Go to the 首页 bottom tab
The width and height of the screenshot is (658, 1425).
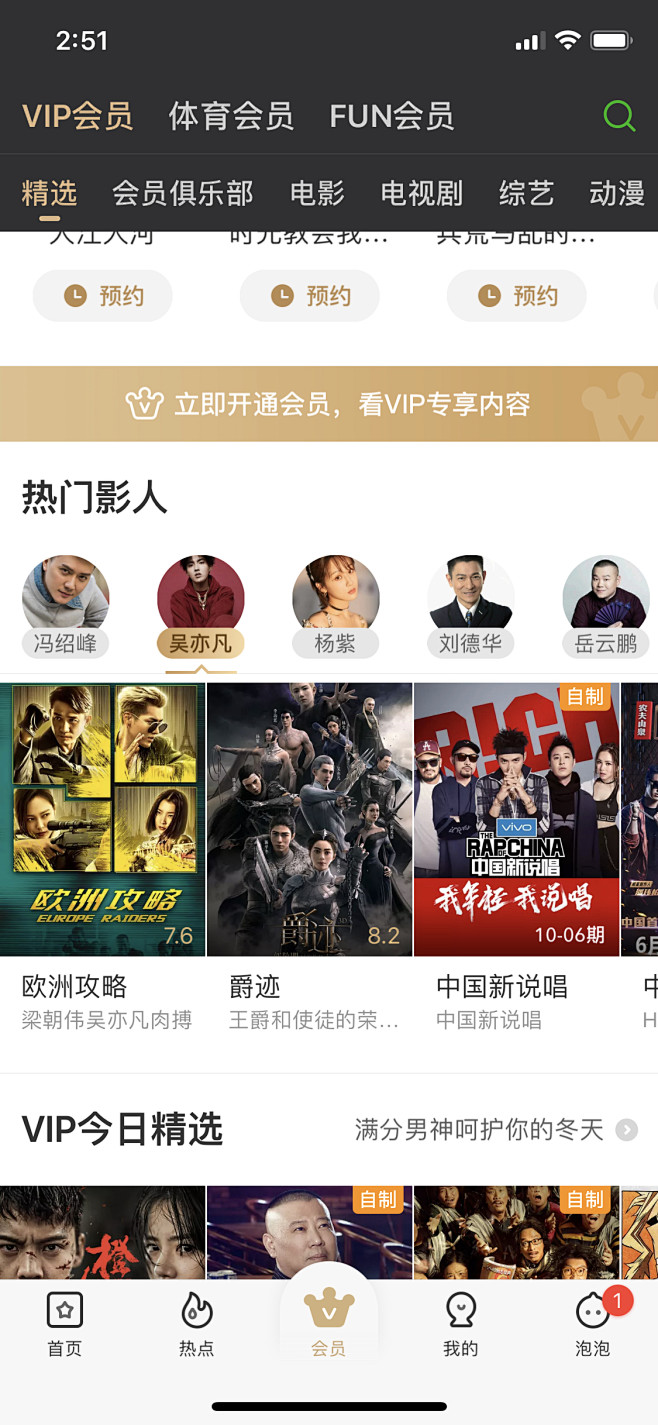pyautogui.click(x=65, y=1324)
